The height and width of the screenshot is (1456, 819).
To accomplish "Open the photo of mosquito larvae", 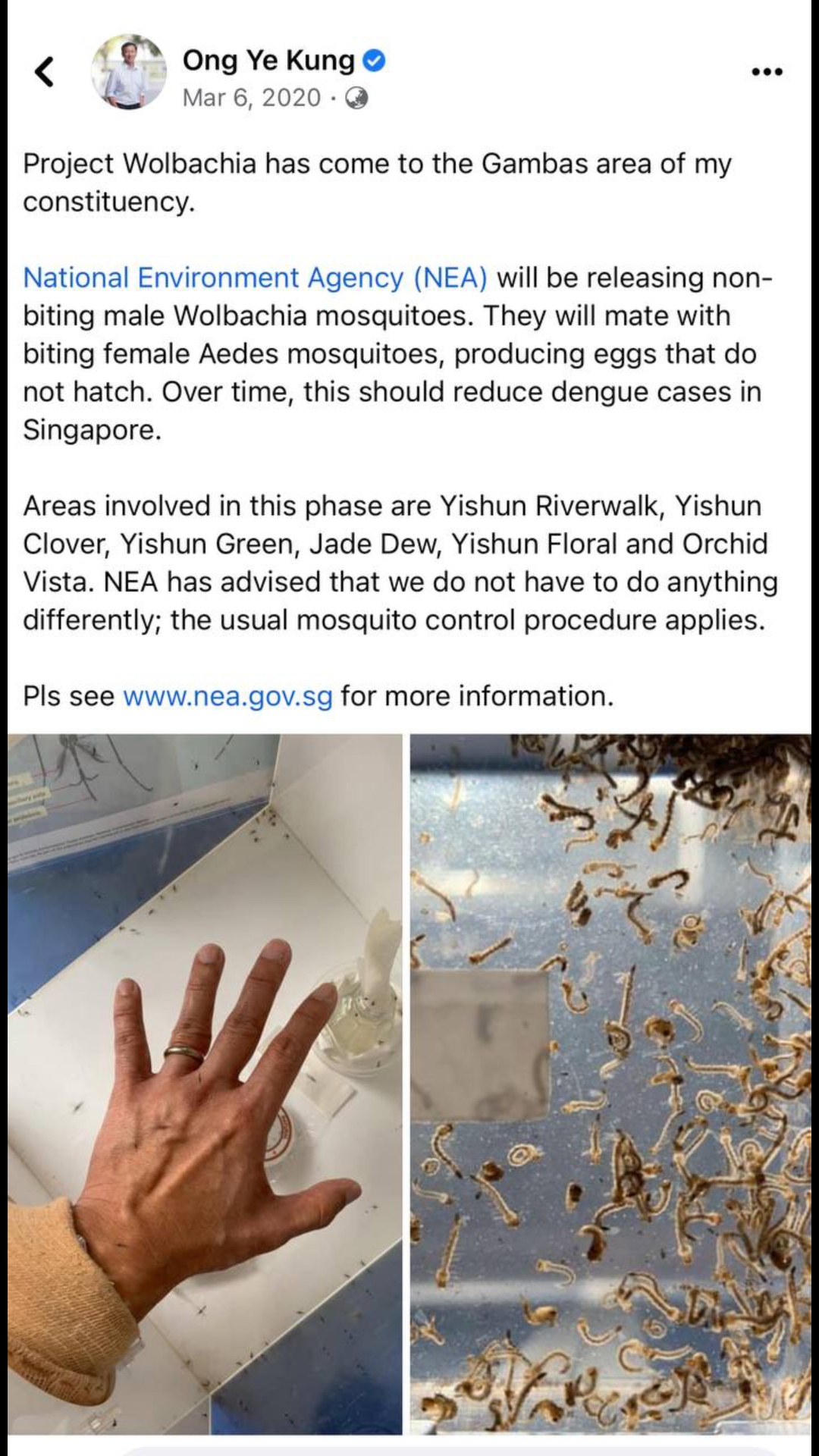I will (x=610, y=1084).
